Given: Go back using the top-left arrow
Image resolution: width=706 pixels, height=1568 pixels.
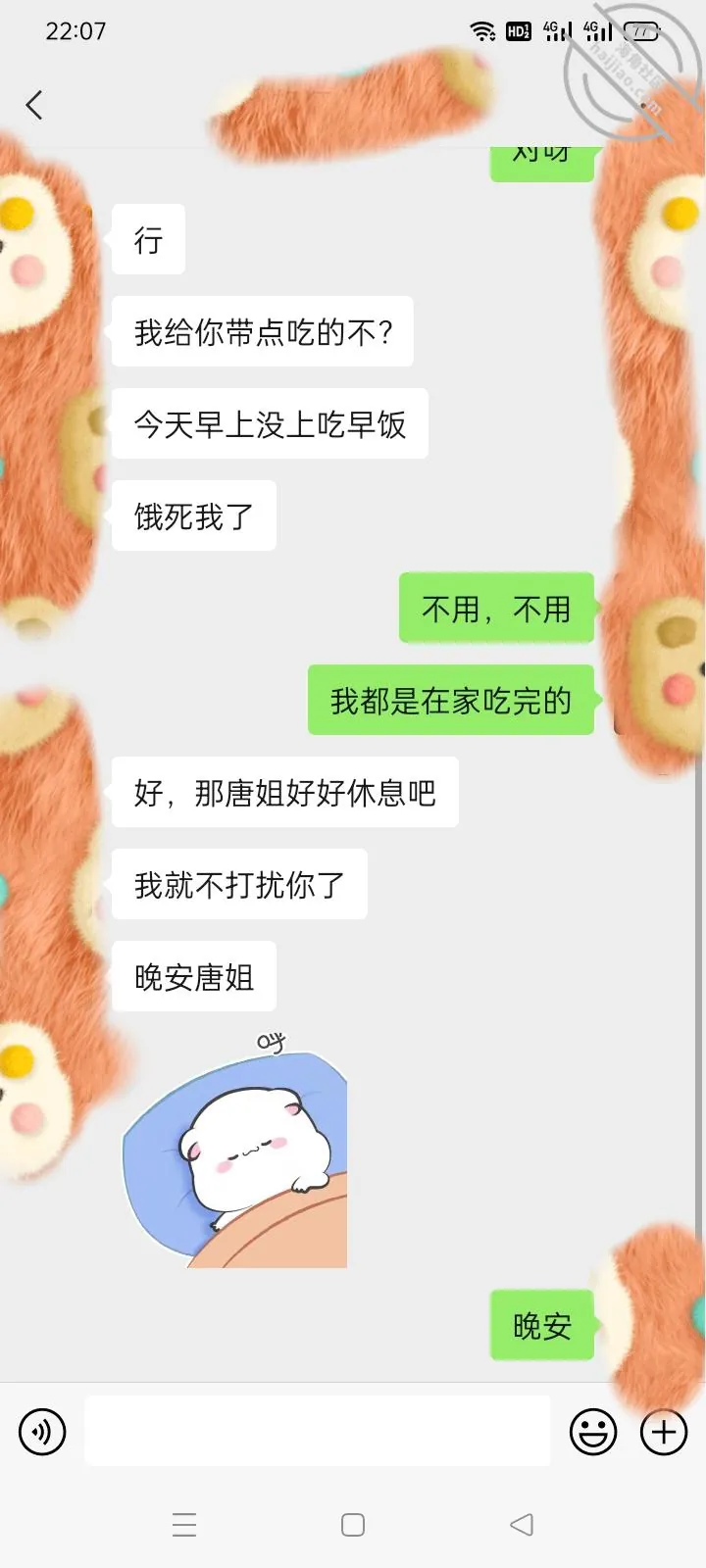Looking at the screenshot, I should click(x=34, y=105).
